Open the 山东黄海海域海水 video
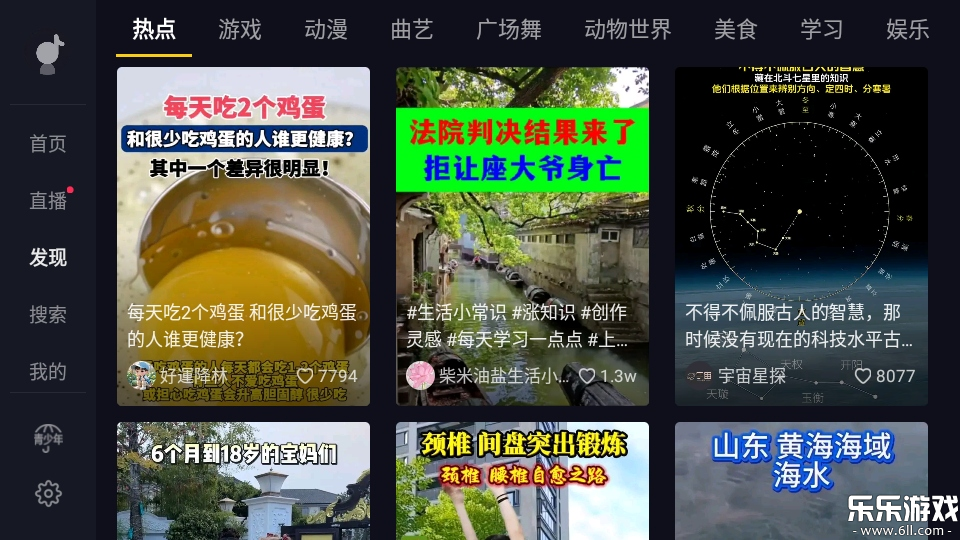The width and height of the screenshot is (960, 540). pos(801,481)
